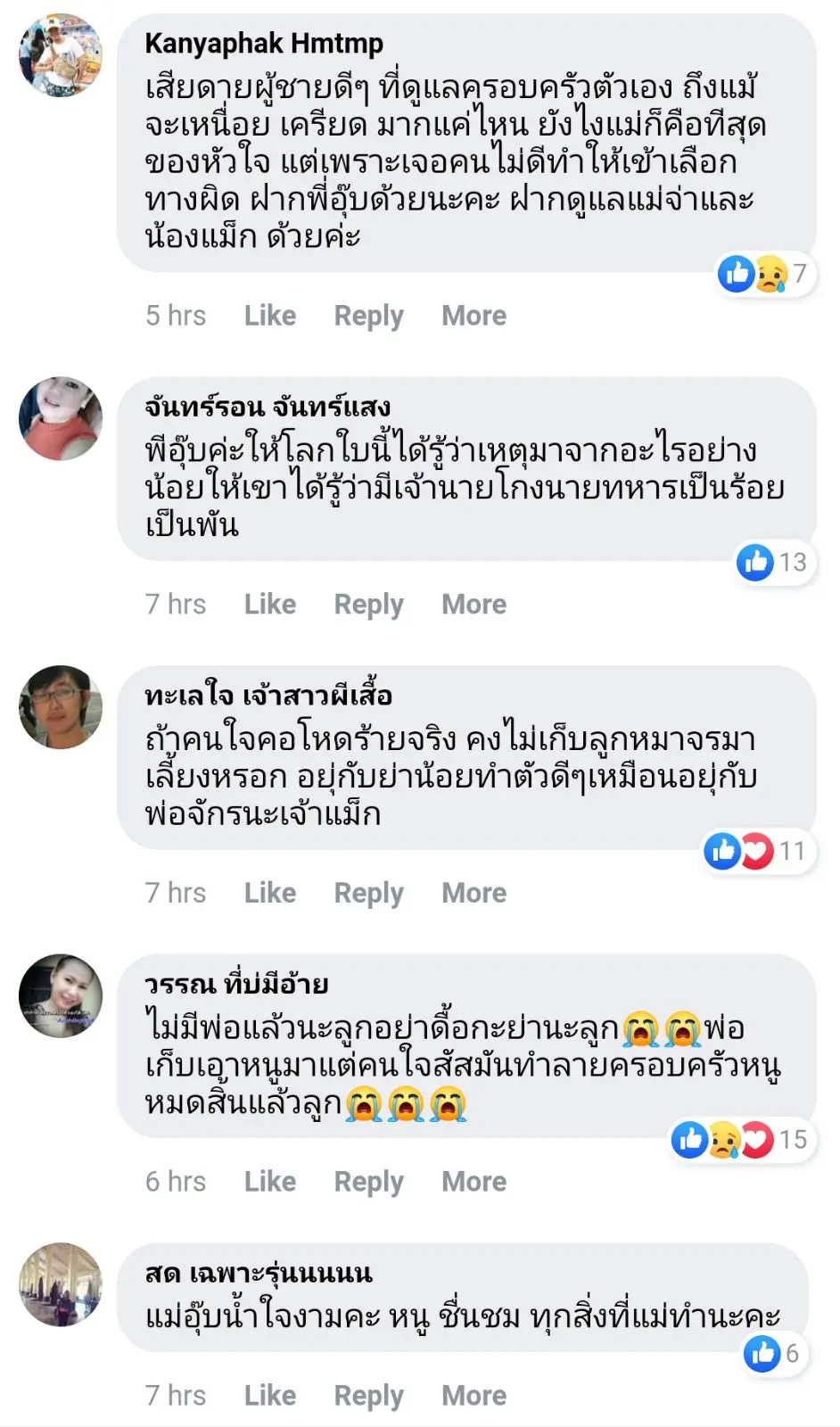Reply to จันทร์รอน จันทร์แสง's comment
The height and width of the screenshot is (1427, 840).
tap(368, 605)
